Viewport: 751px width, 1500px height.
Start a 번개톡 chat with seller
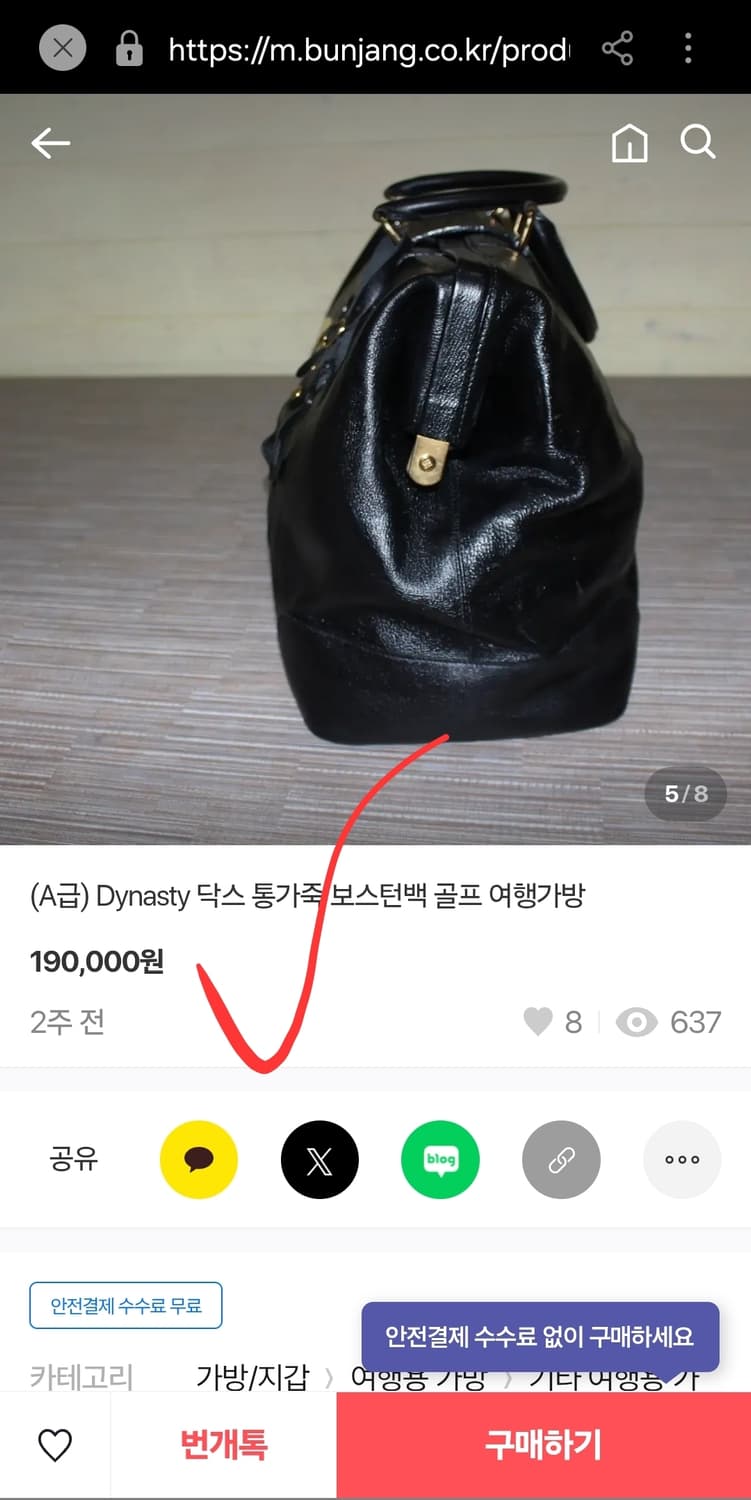click(222, 1443)
